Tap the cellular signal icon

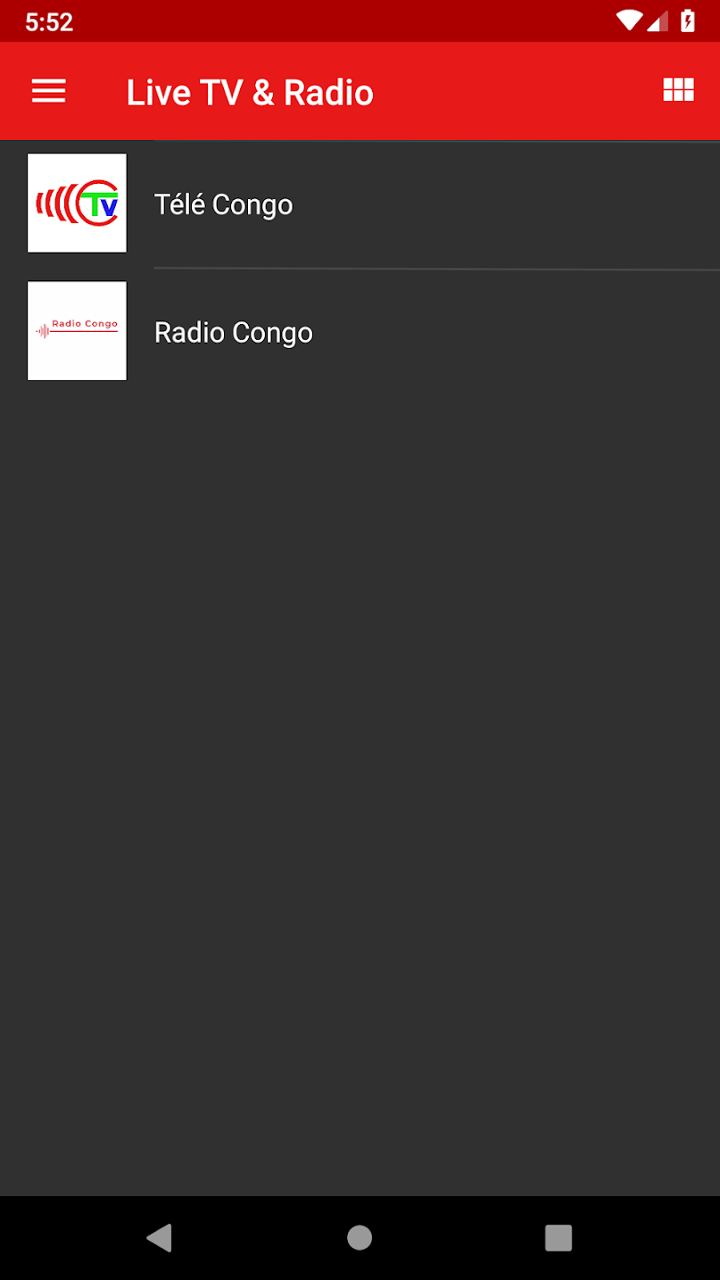click(x=658, y=20)
